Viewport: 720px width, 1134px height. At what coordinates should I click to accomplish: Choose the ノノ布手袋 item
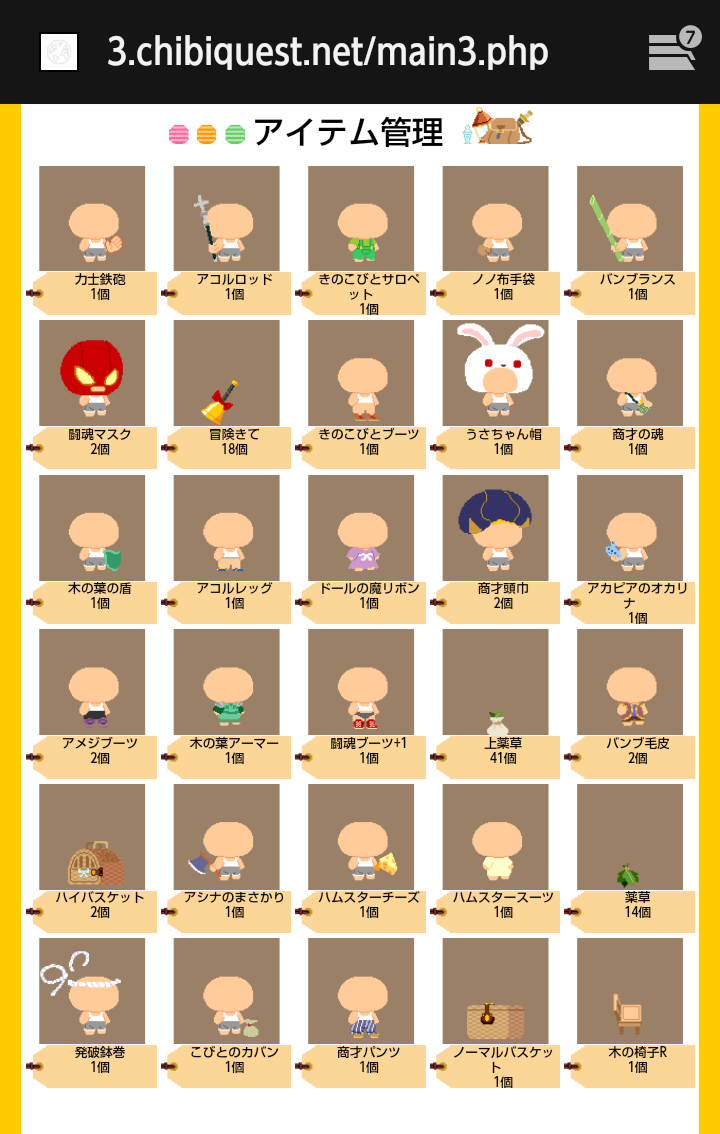coord(496,219)
